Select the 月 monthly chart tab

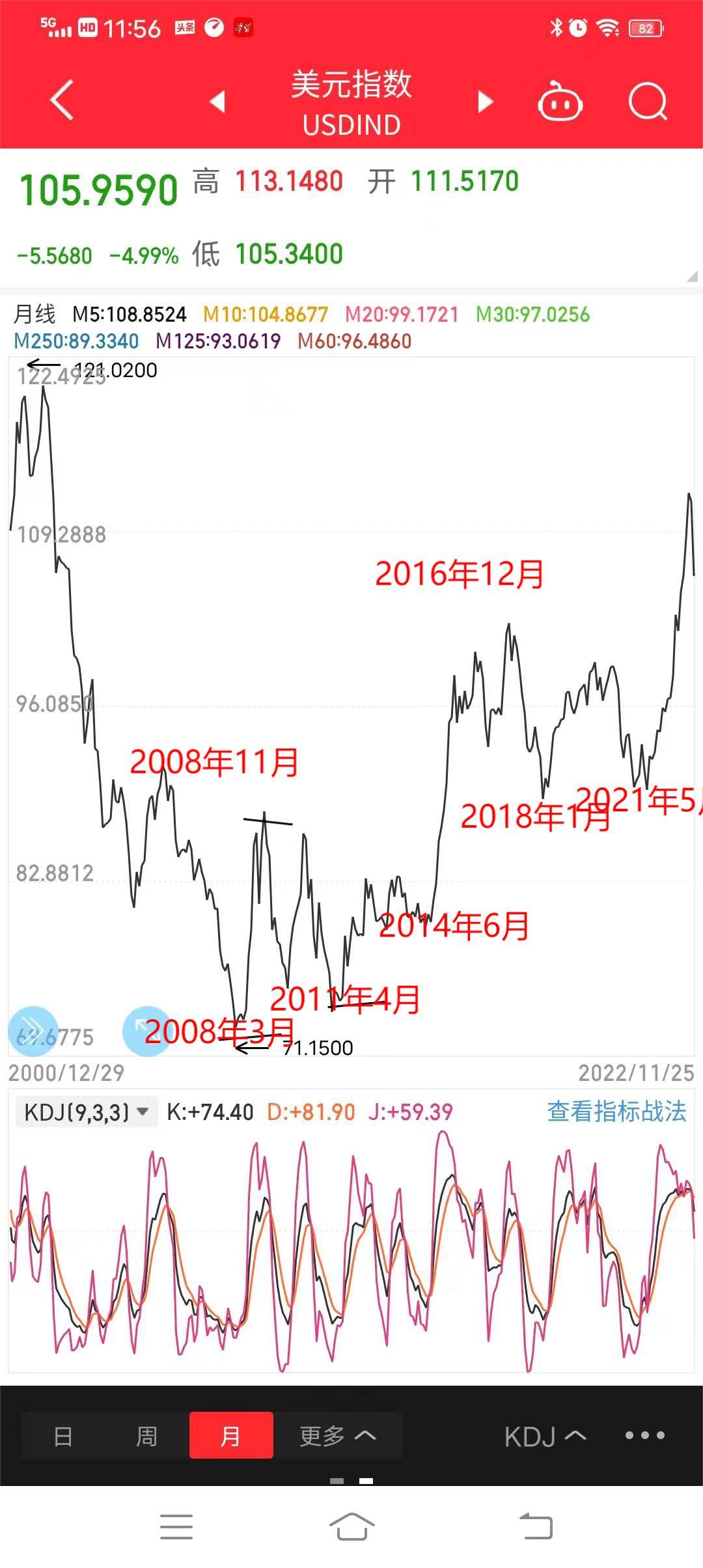tap(231, 1436)
